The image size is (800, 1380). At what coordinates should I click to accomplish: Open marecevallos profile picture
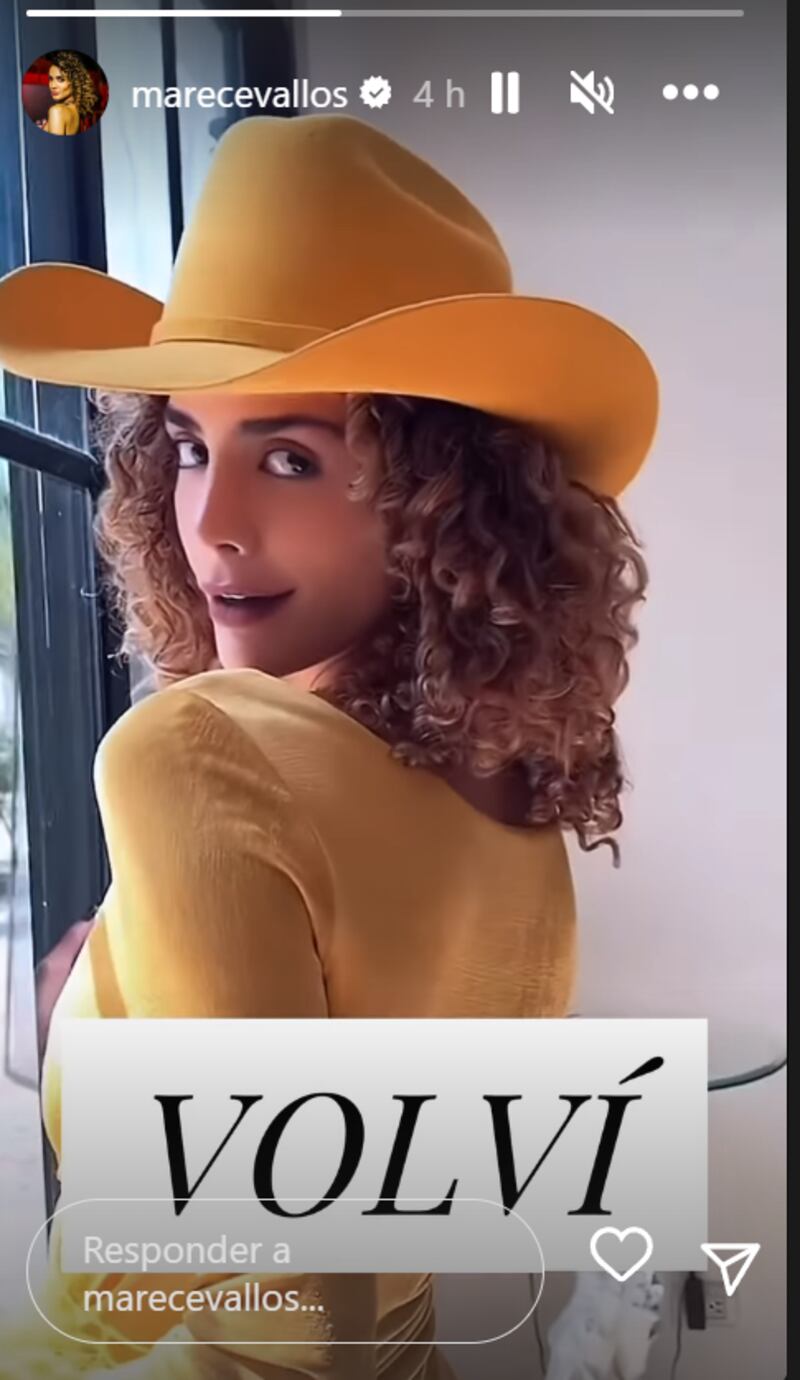pos(65,93)
